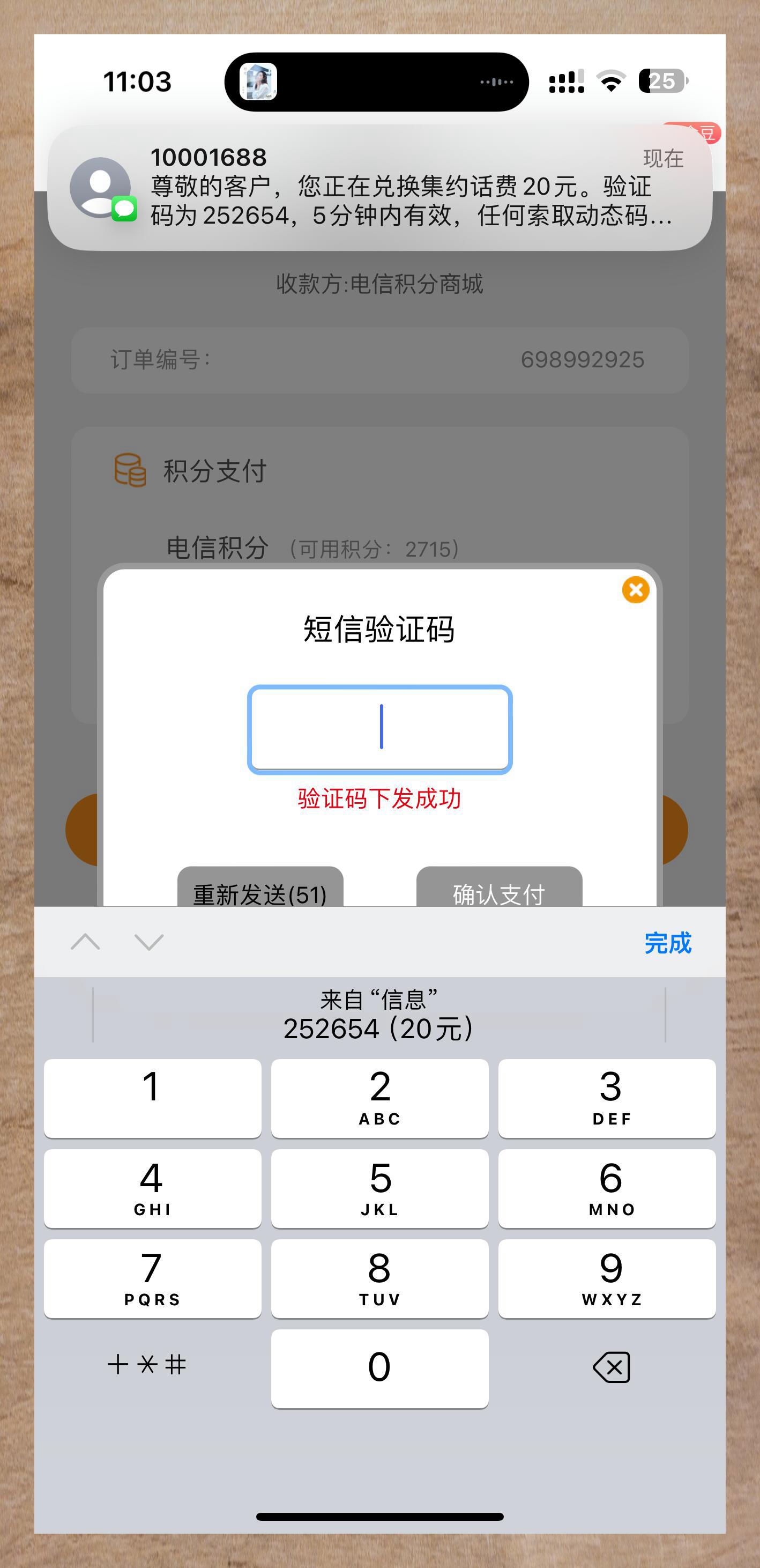Dismiss the 短信验证码 dialog via orange X
The height and width of the screenshot is (1568, 760).
pyautogui.click(x=637, y=589)
